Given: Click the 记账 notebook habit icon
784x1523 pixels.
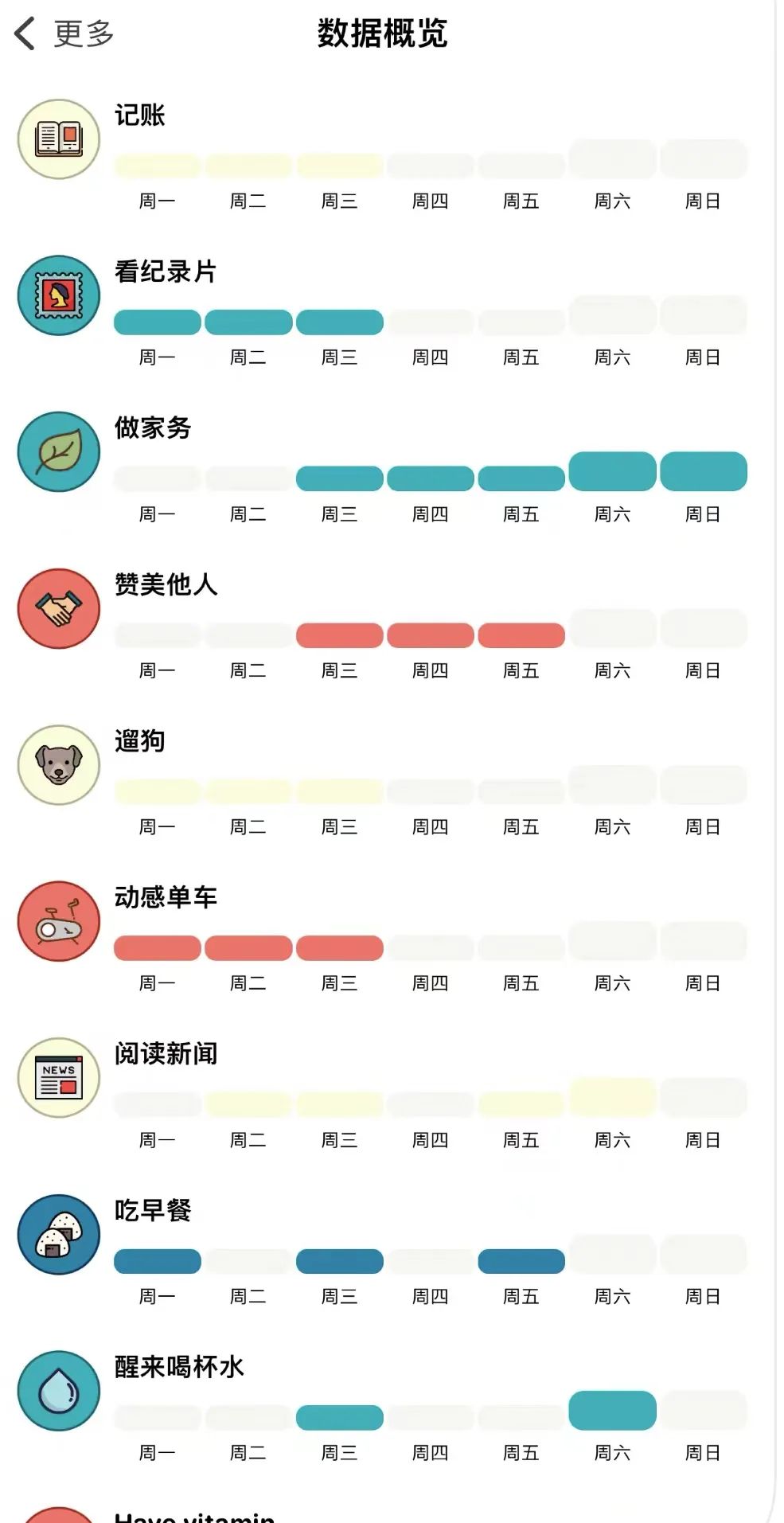Looking at the screenshot, I should (58, 139).
